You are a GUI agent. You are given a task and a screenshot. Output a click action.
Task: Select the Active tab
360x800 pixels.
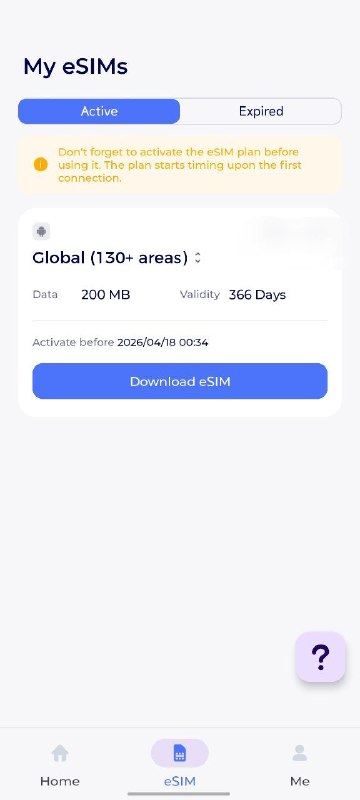99,111
